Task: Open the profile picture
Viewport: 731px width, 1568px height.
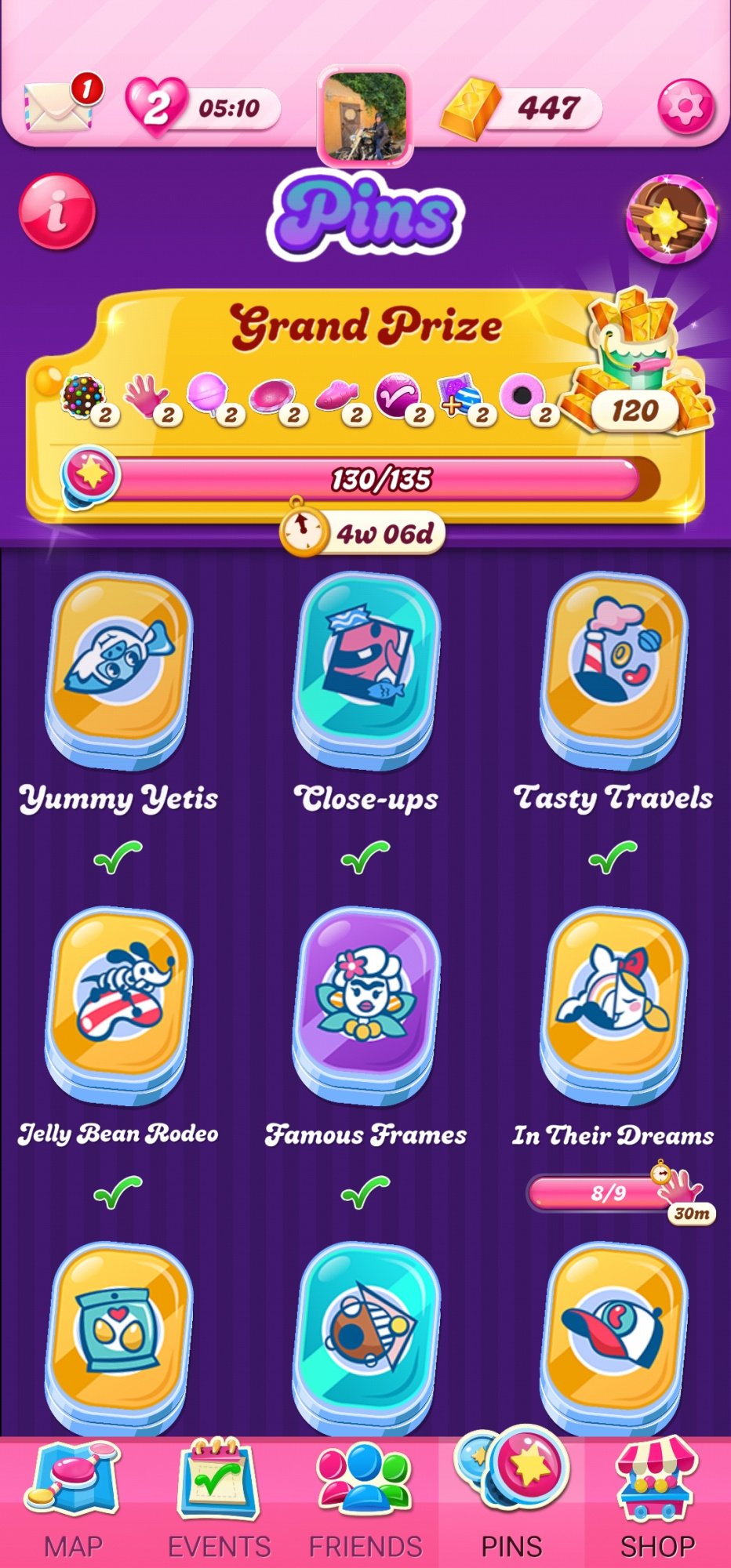Action: [x=365, y=115]
